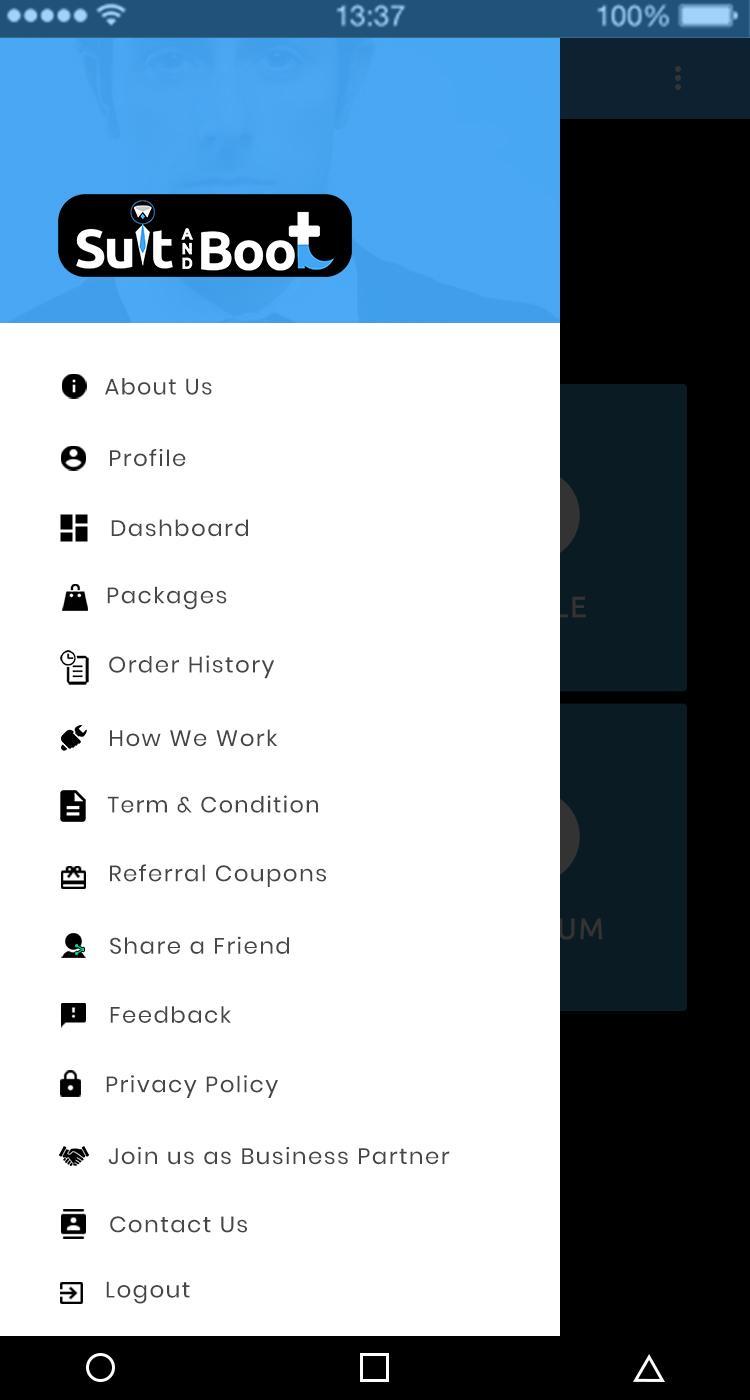Open the Dashboard

point(179,528)
